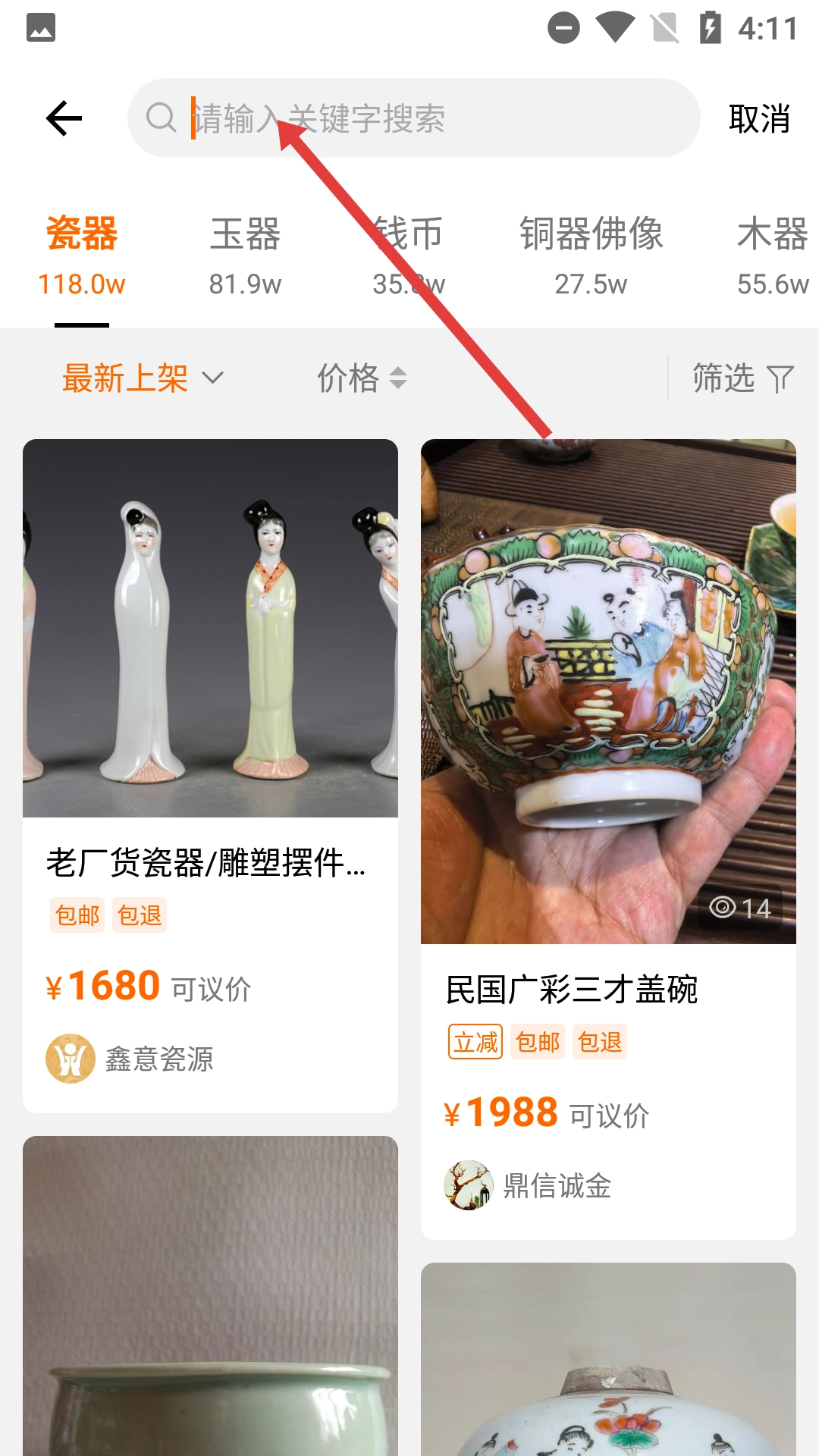Switch to the 木器 category tab
The height and width of the screenshot is (1456, 819).
pyautogui.click(x=772, y=254)
